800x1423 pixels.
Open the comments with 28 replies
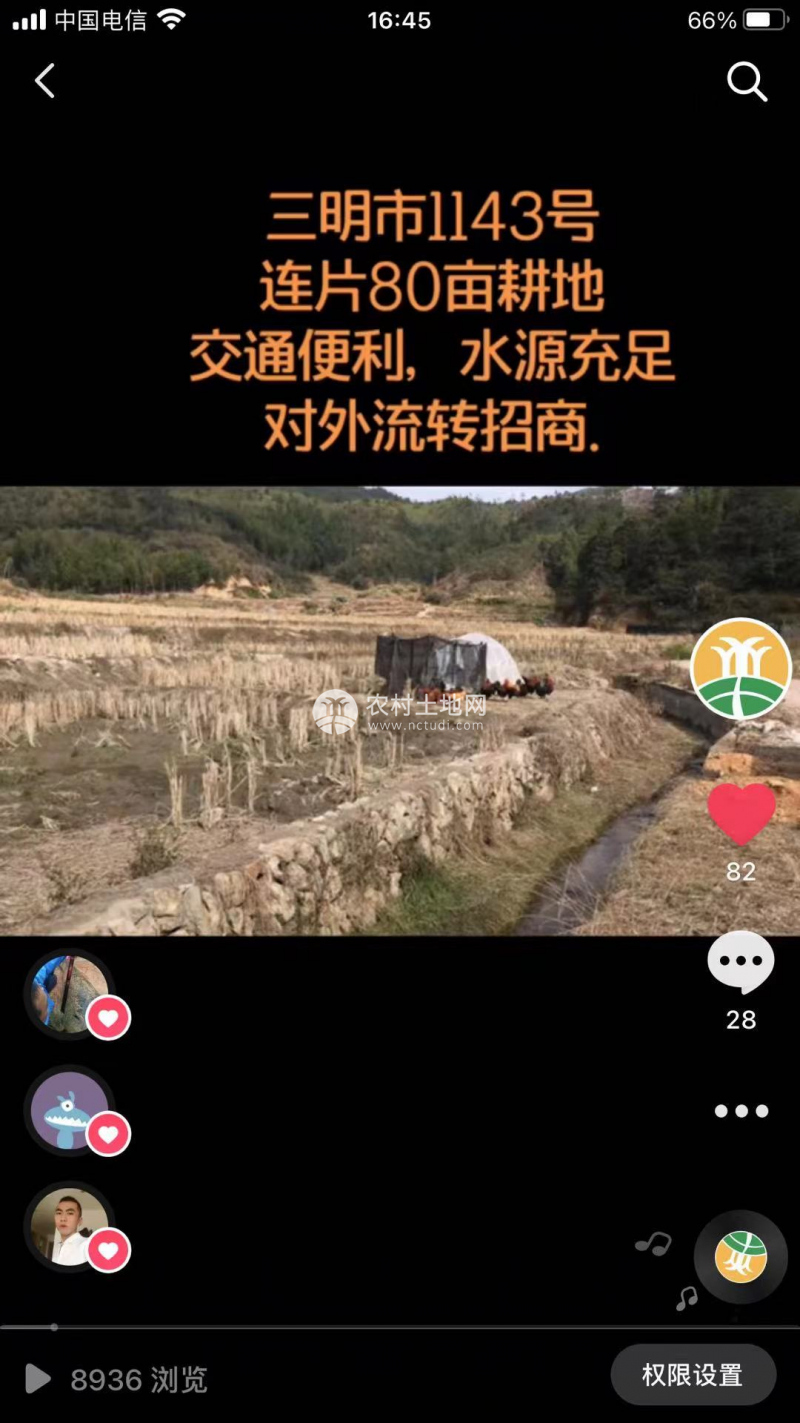741,962
